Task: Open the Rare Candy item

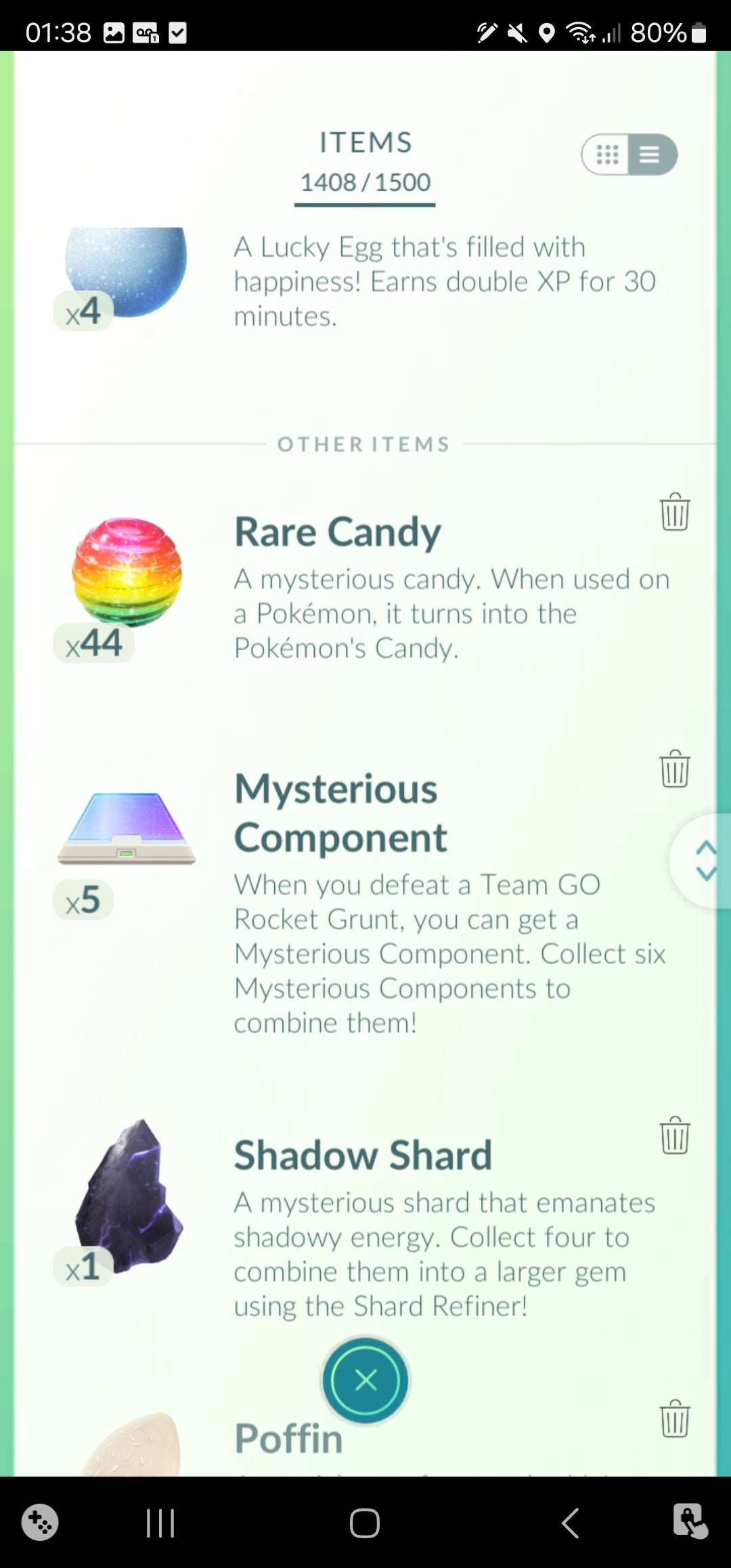Action: tap(127, 572)
